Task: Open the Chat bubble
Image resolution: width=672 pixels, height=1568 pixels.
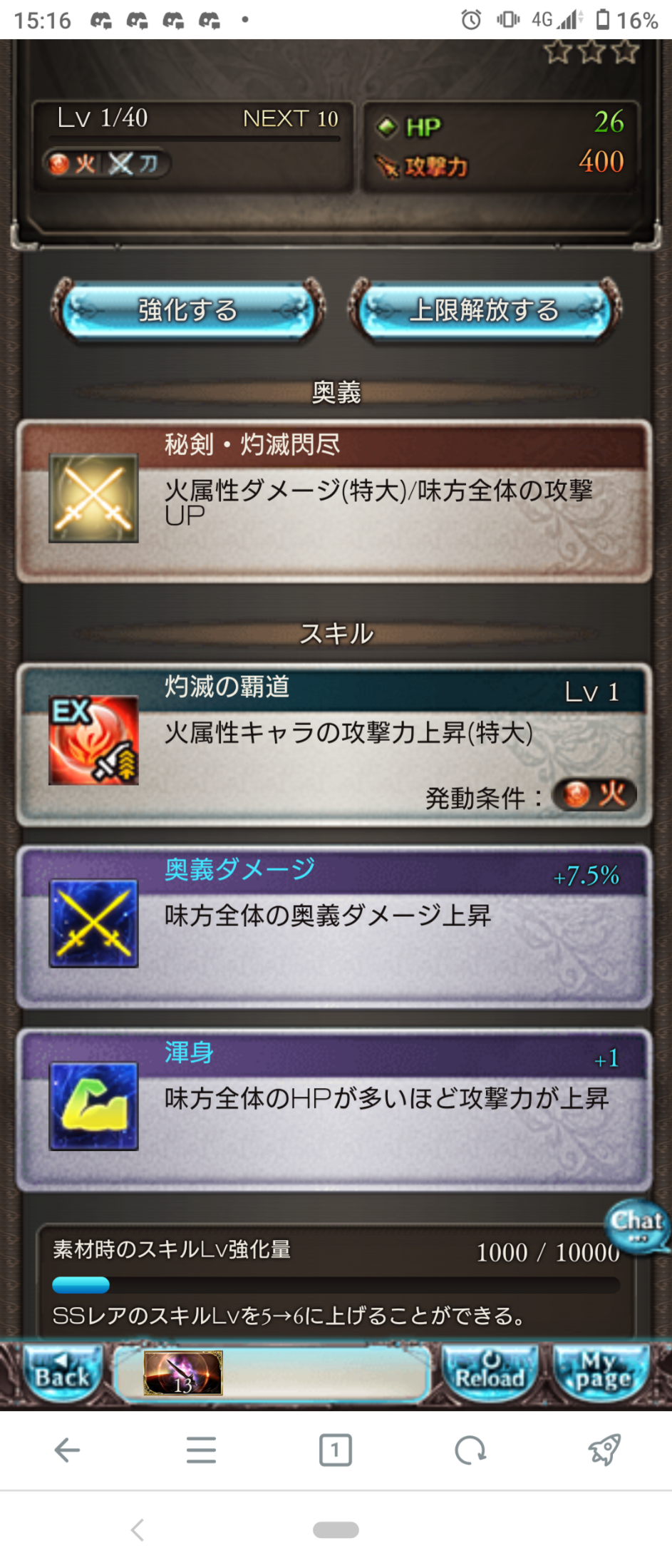Action: click(x=636, y=1226)
